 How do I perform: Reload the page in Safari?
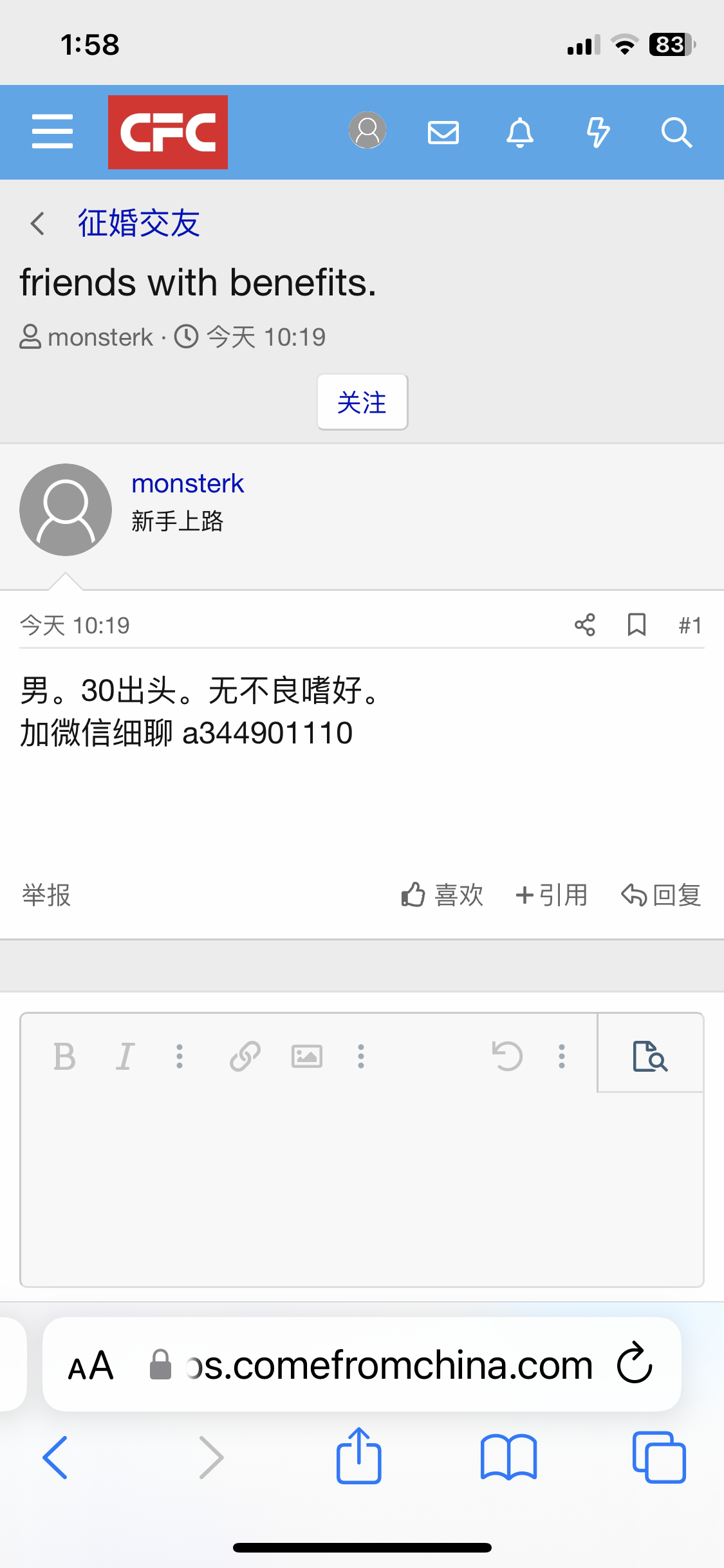[x=635, y=1363]
